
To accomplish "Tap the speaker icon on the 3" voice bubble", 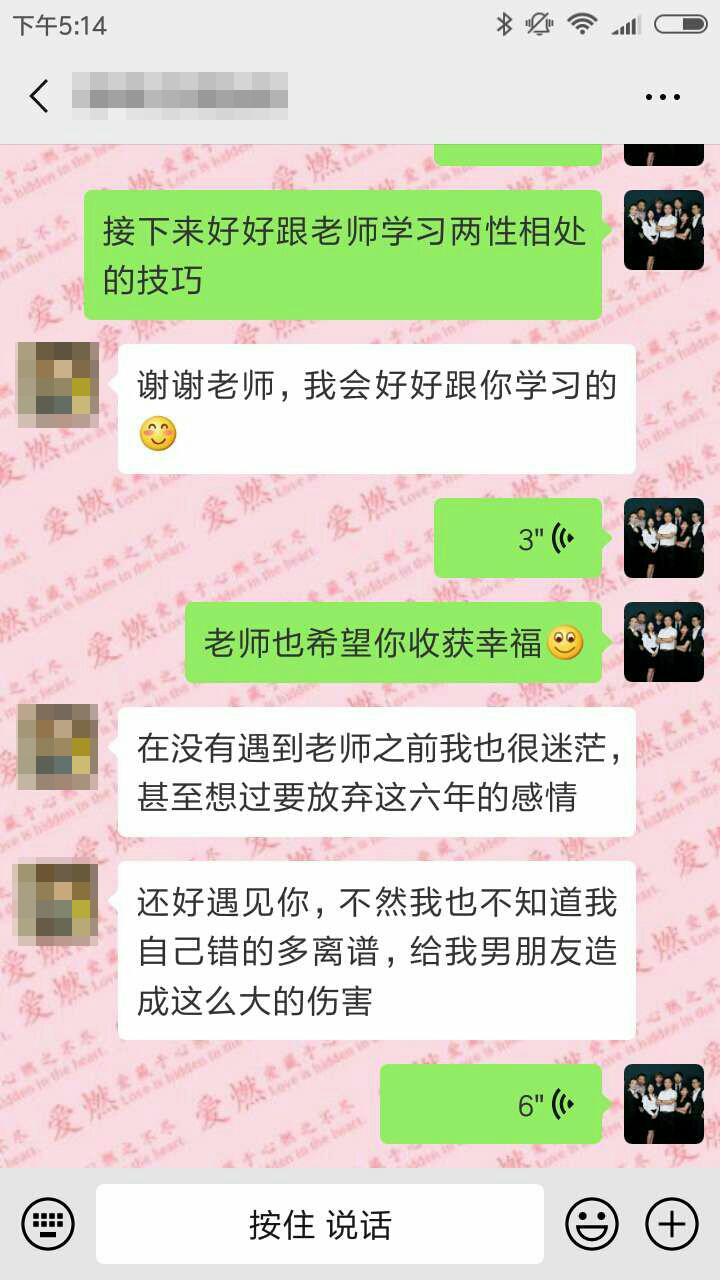I will [565, 537].
